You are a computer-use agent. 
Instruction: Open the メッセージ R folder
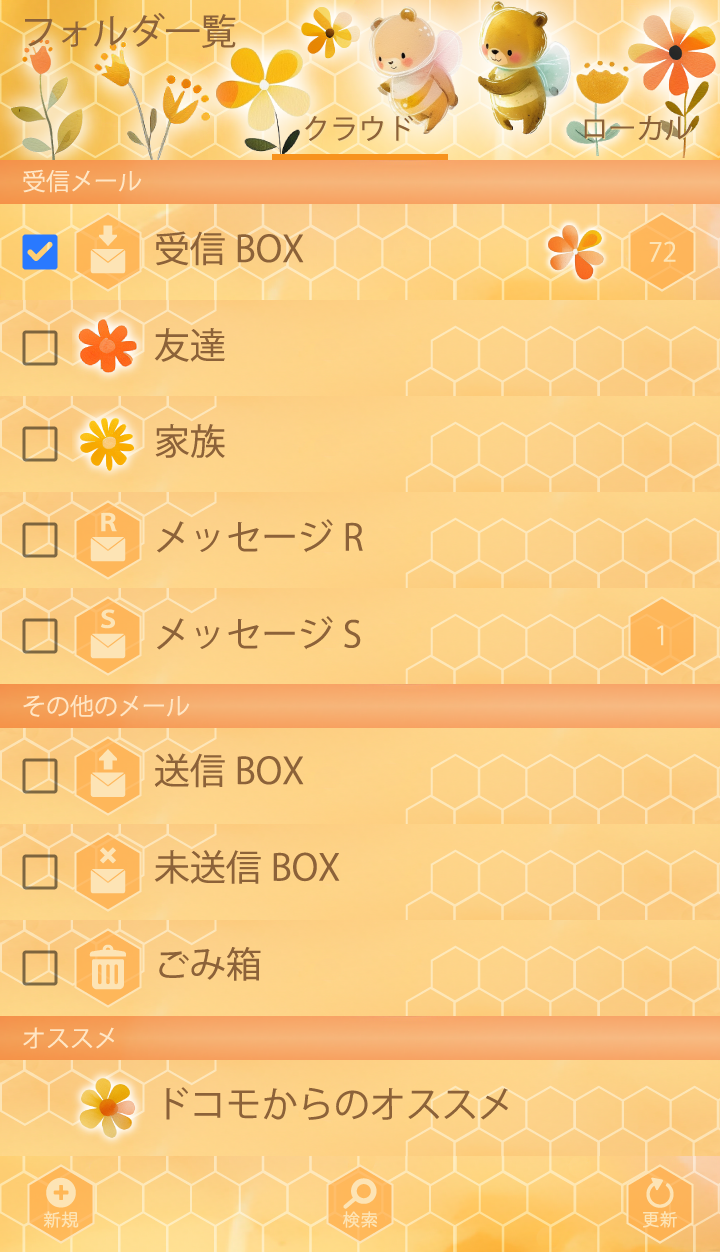[x=259, y=539]
